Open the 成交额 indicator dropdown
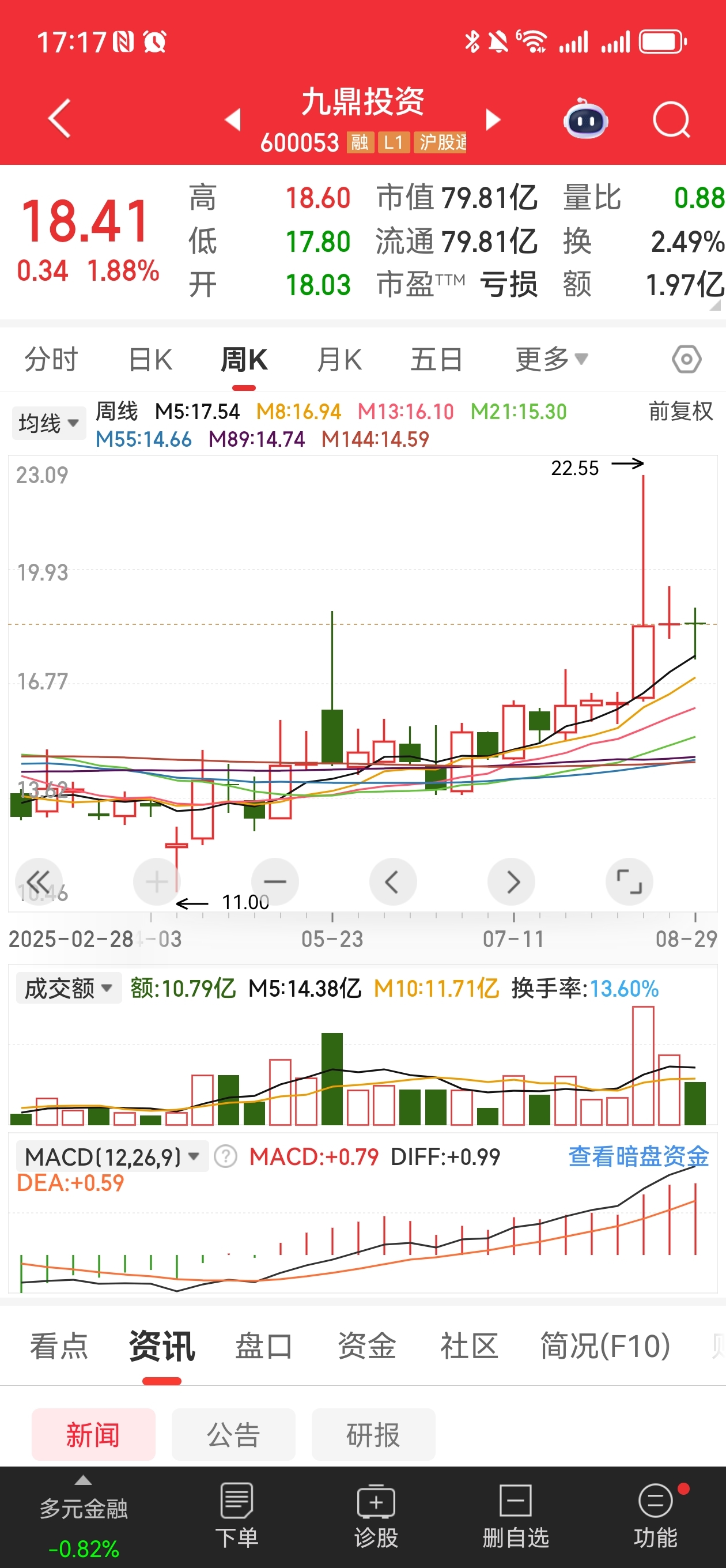 click(69, 988)
